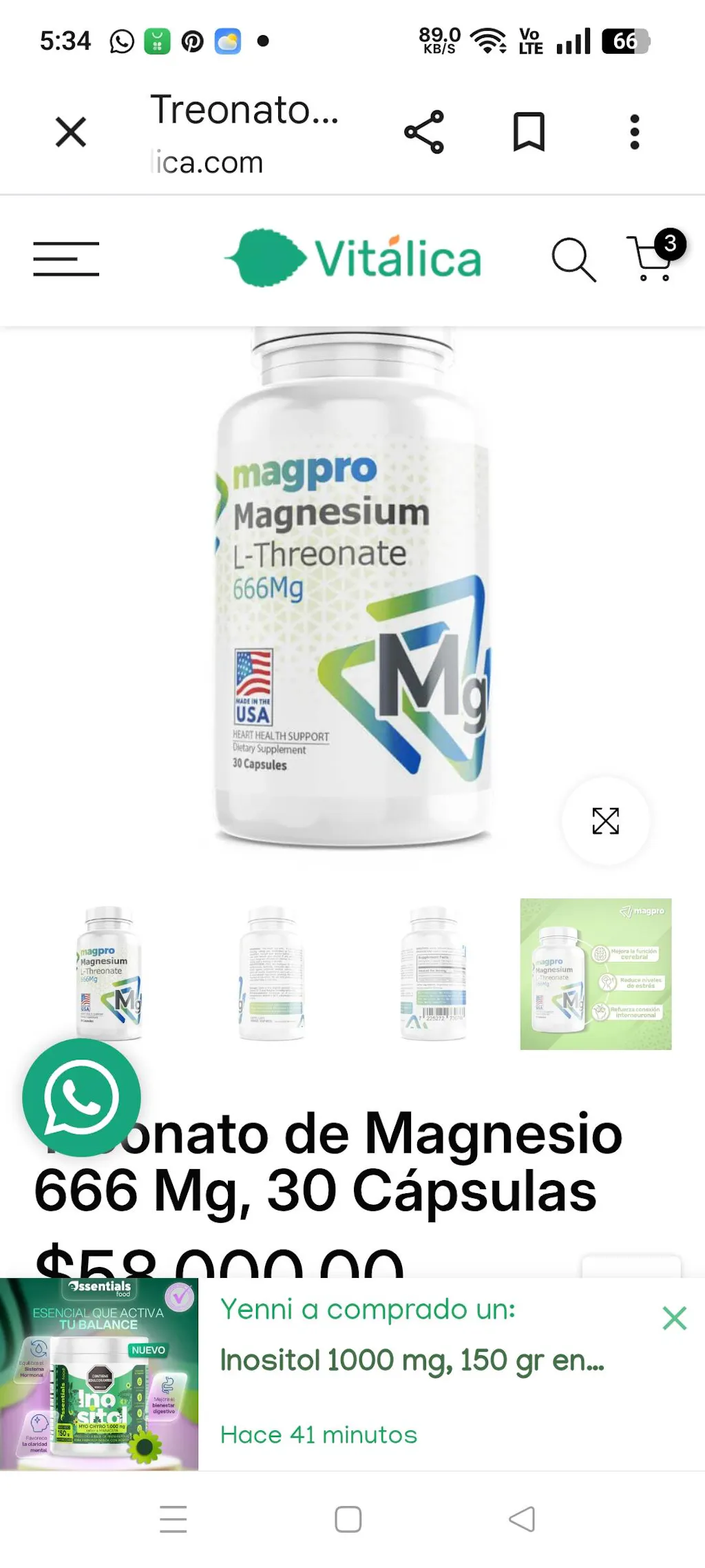Select the green benefits infographic thumbnail
Screen dimensions: 705x1568
(596, 973)
